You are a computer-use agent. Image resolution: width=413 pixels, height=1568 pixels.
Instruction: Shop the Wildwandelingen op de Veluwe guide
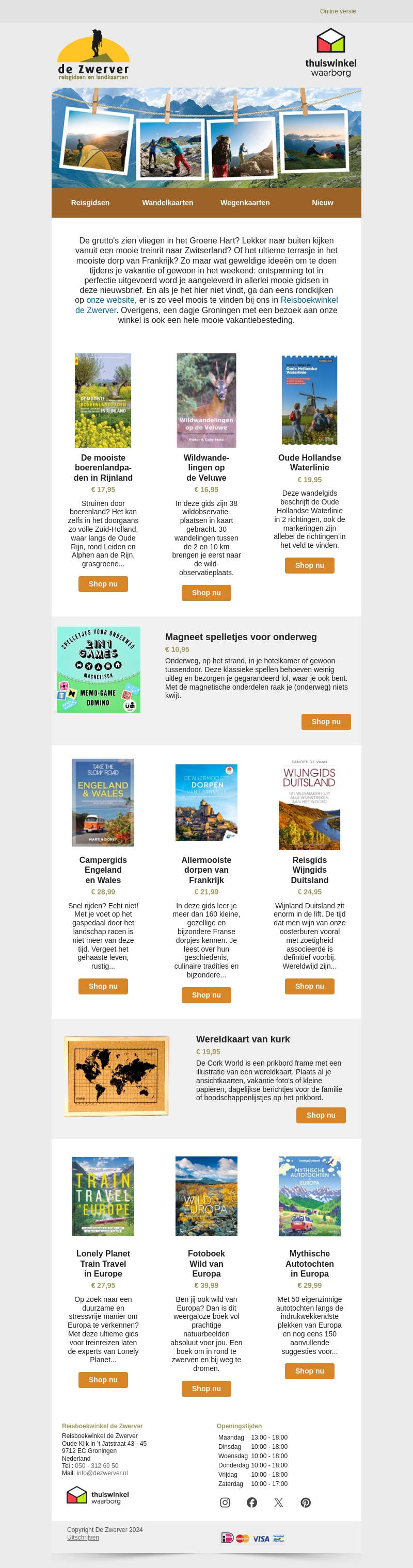pyautogui.click(x=206, y=592)
